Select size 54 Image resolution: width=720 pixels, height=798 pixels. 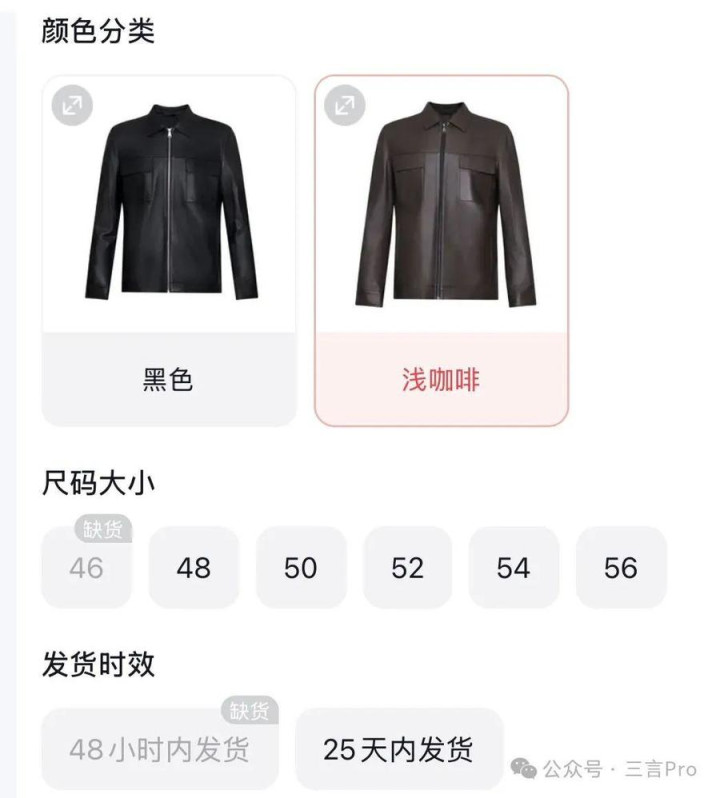click(513, 568)
